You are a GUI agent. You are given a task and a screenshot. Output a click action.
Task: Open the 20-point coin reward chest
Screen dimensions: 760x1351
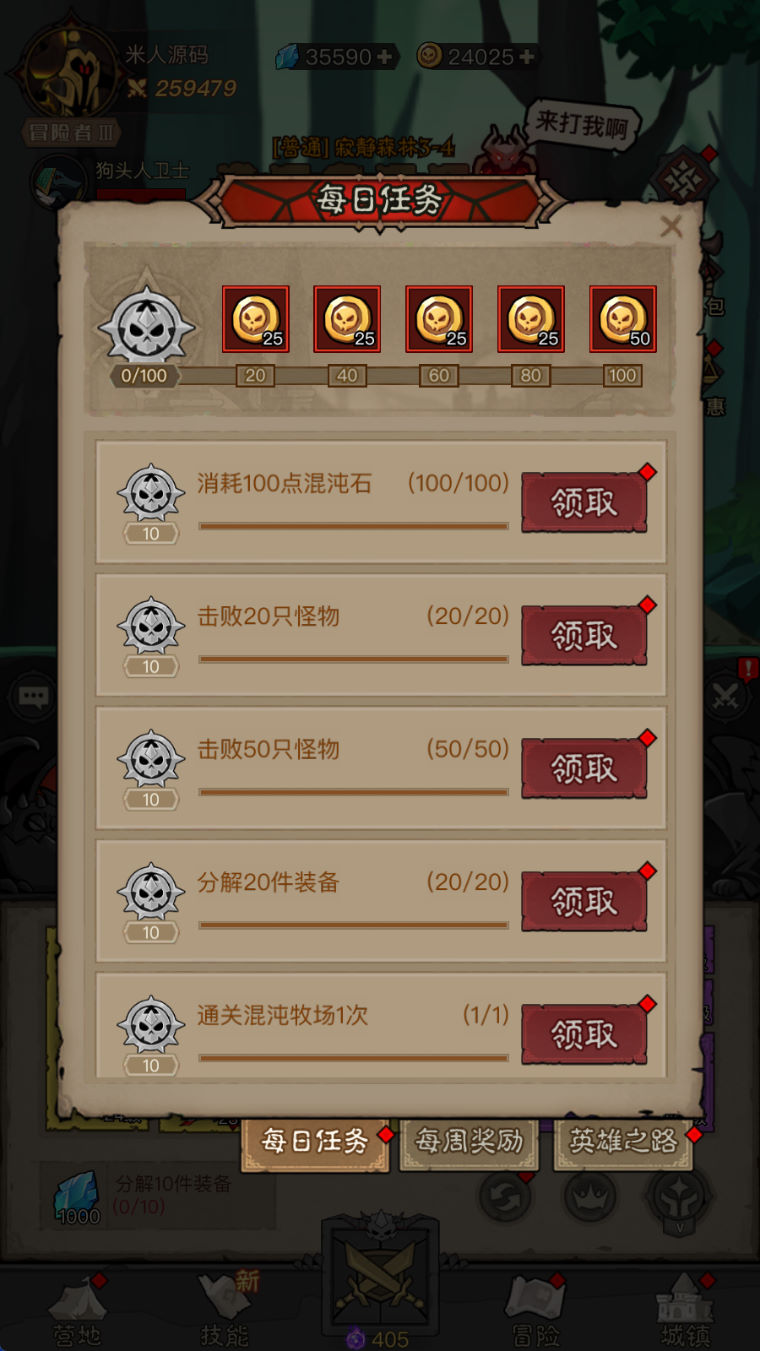pos(256,320)
